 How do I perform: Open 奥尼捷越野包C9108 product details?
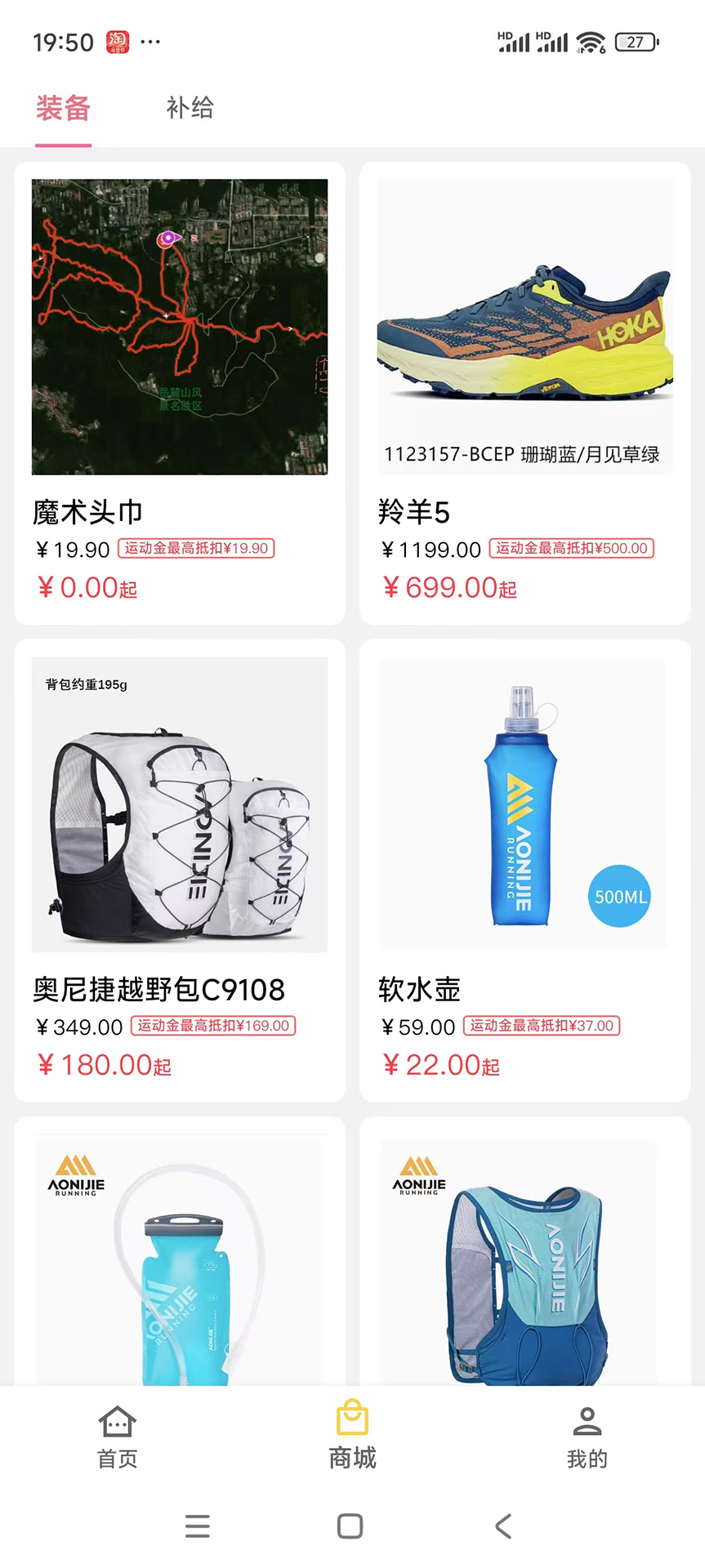(180, 870)
